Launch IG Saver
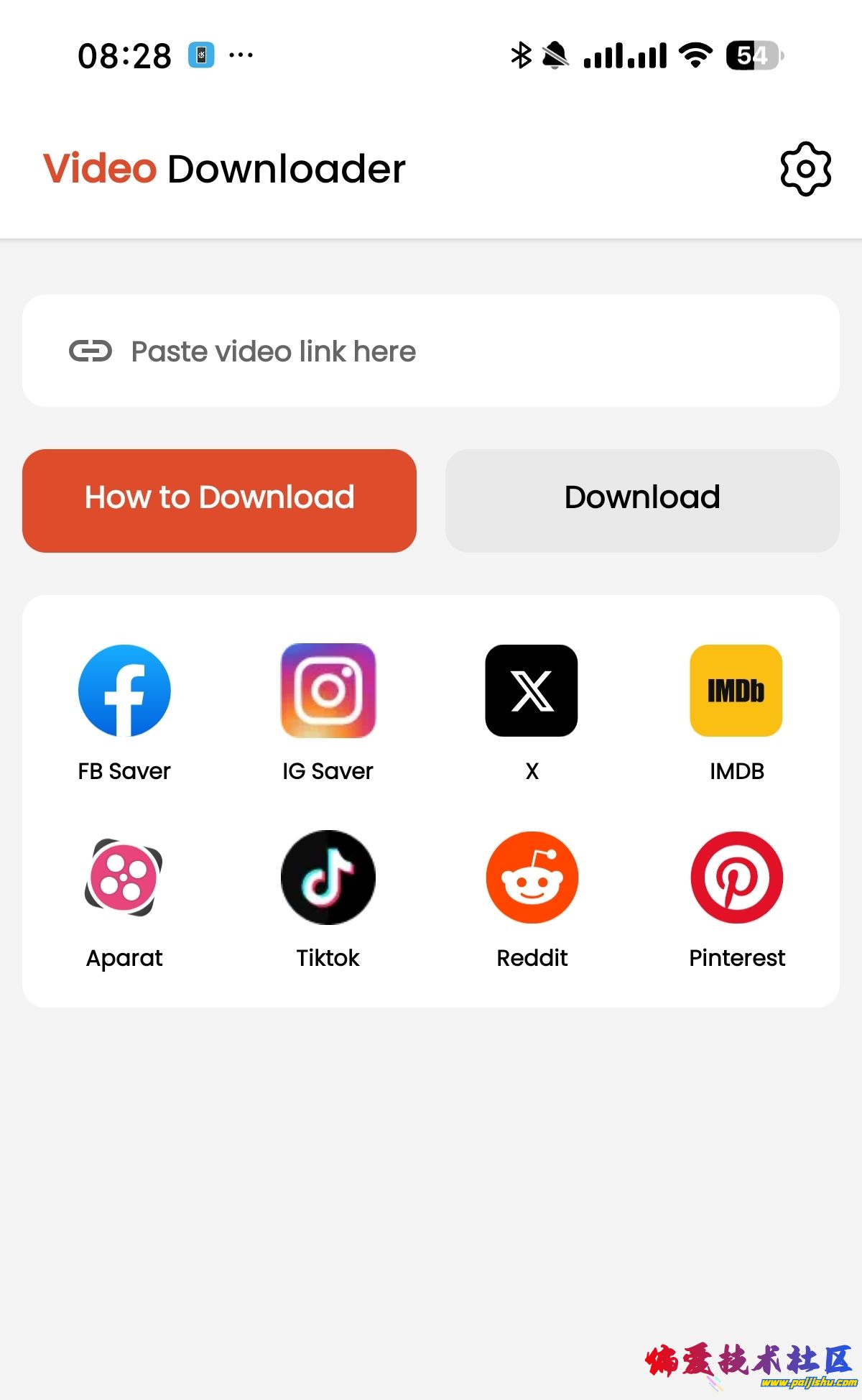Image resolution: width=862 pixels, height=1400 pixels. click(x=328, y=691)
